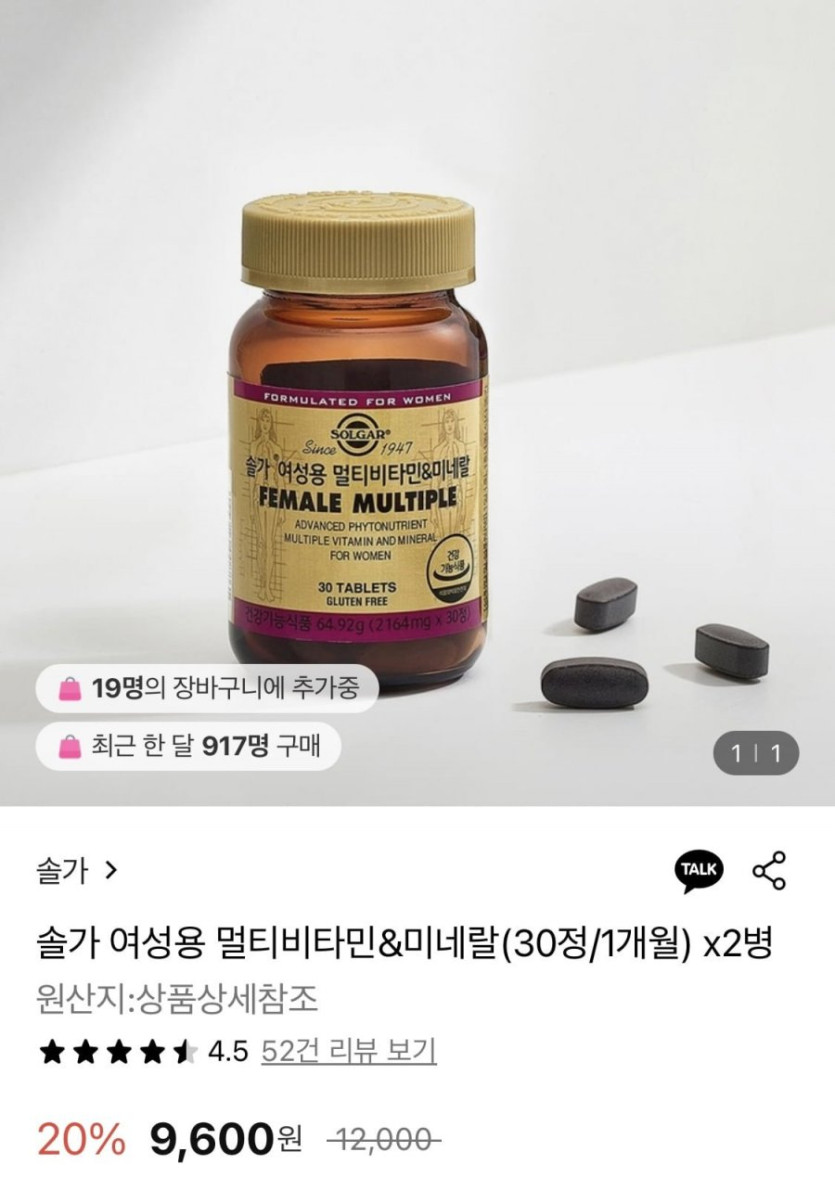Viewport: 835px width, 1190px height.
Task: Open KakaoTalk chat inquiry icon
Action: pyautogui.click(x=699, y=870)
